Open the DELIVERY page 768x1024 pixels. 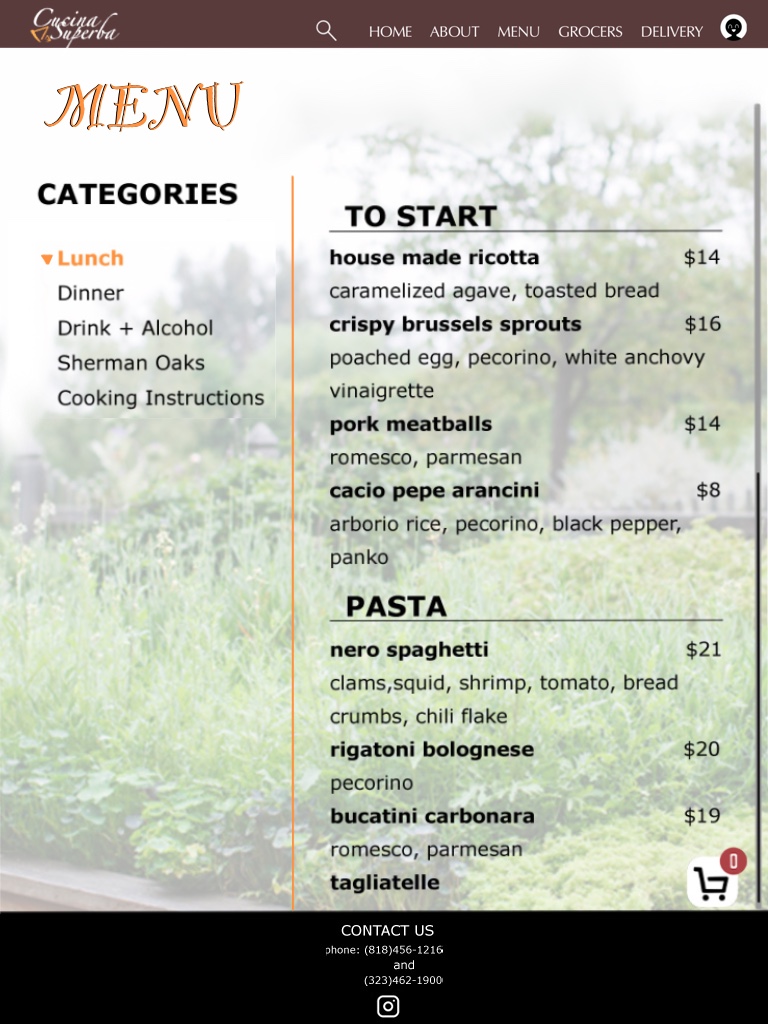point(671,32)
